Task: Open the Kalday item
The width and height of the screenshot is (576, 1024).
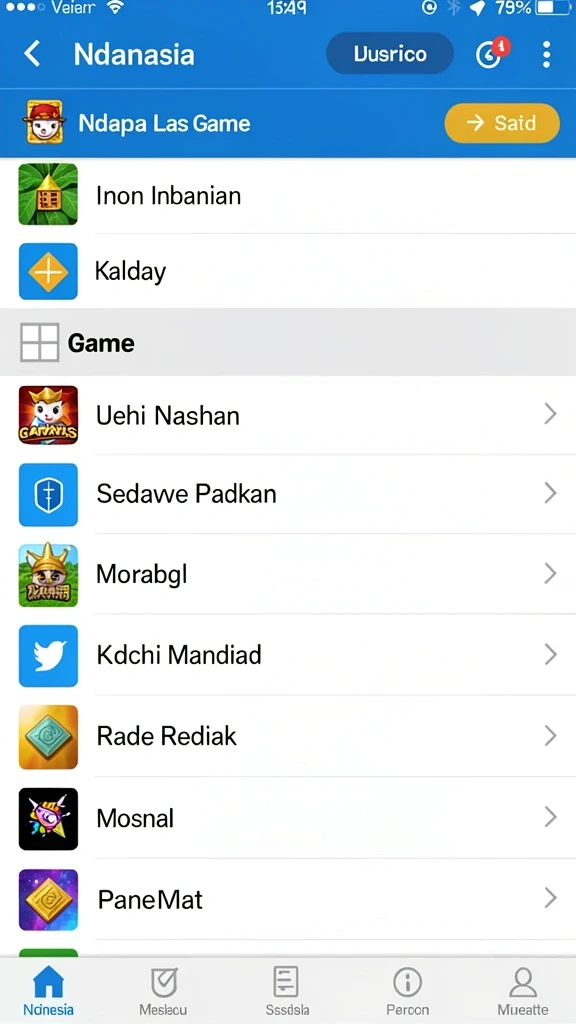Action: pos(288,270)
